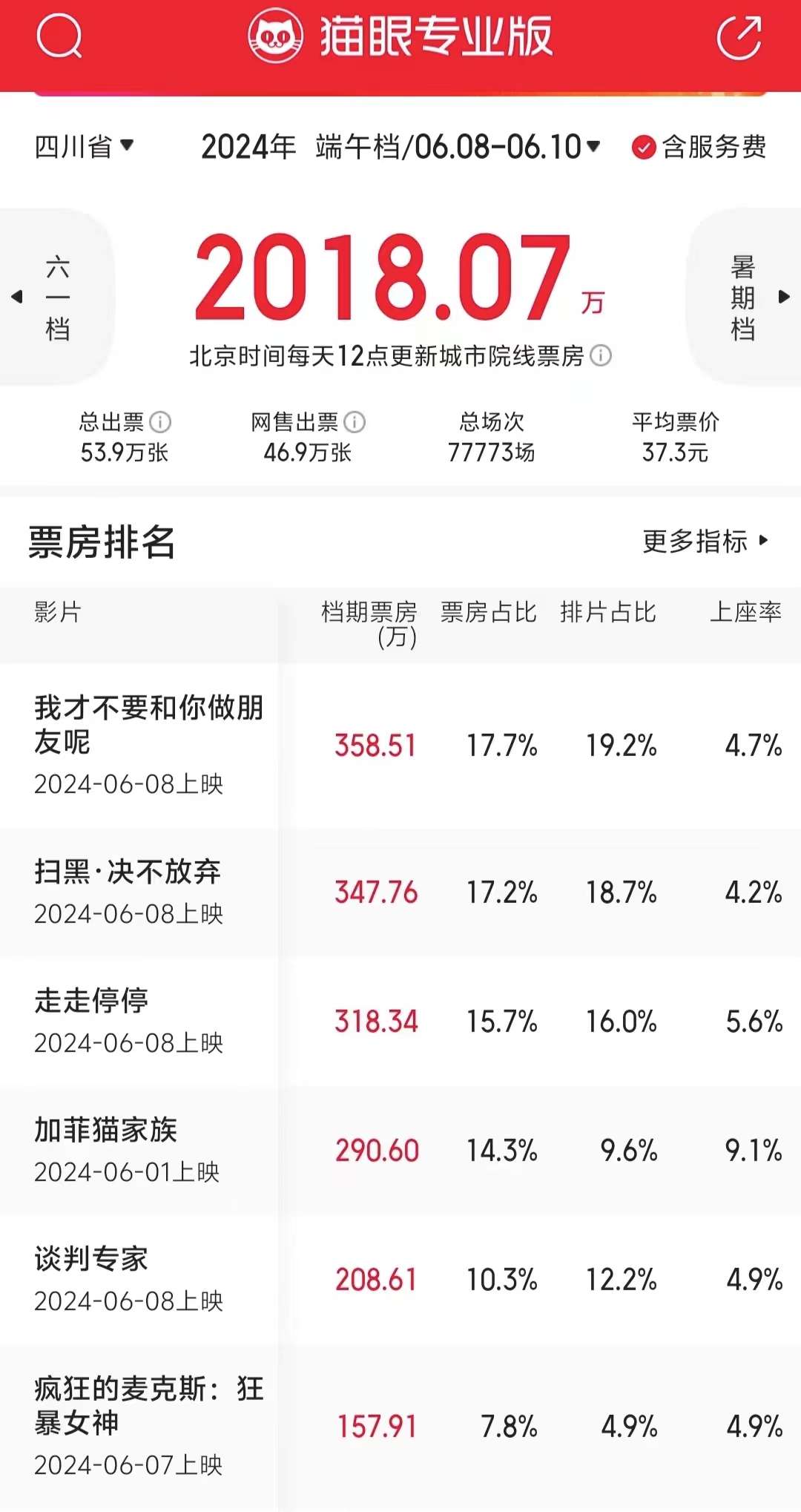Open 更多指标 for more metrics
Screen dimensions: 801x1512
[705, 542]
